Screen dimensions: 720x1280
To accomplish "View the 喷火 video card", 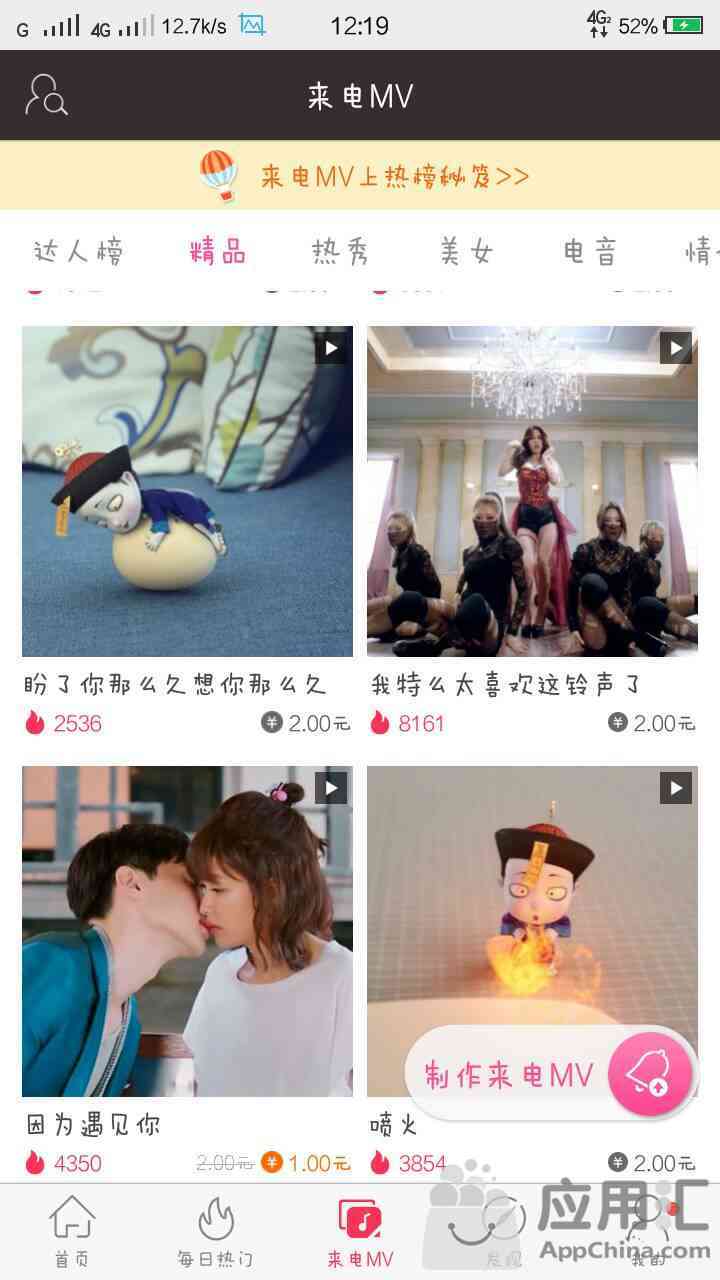I will pyautogui.click(x=532, y=900).
